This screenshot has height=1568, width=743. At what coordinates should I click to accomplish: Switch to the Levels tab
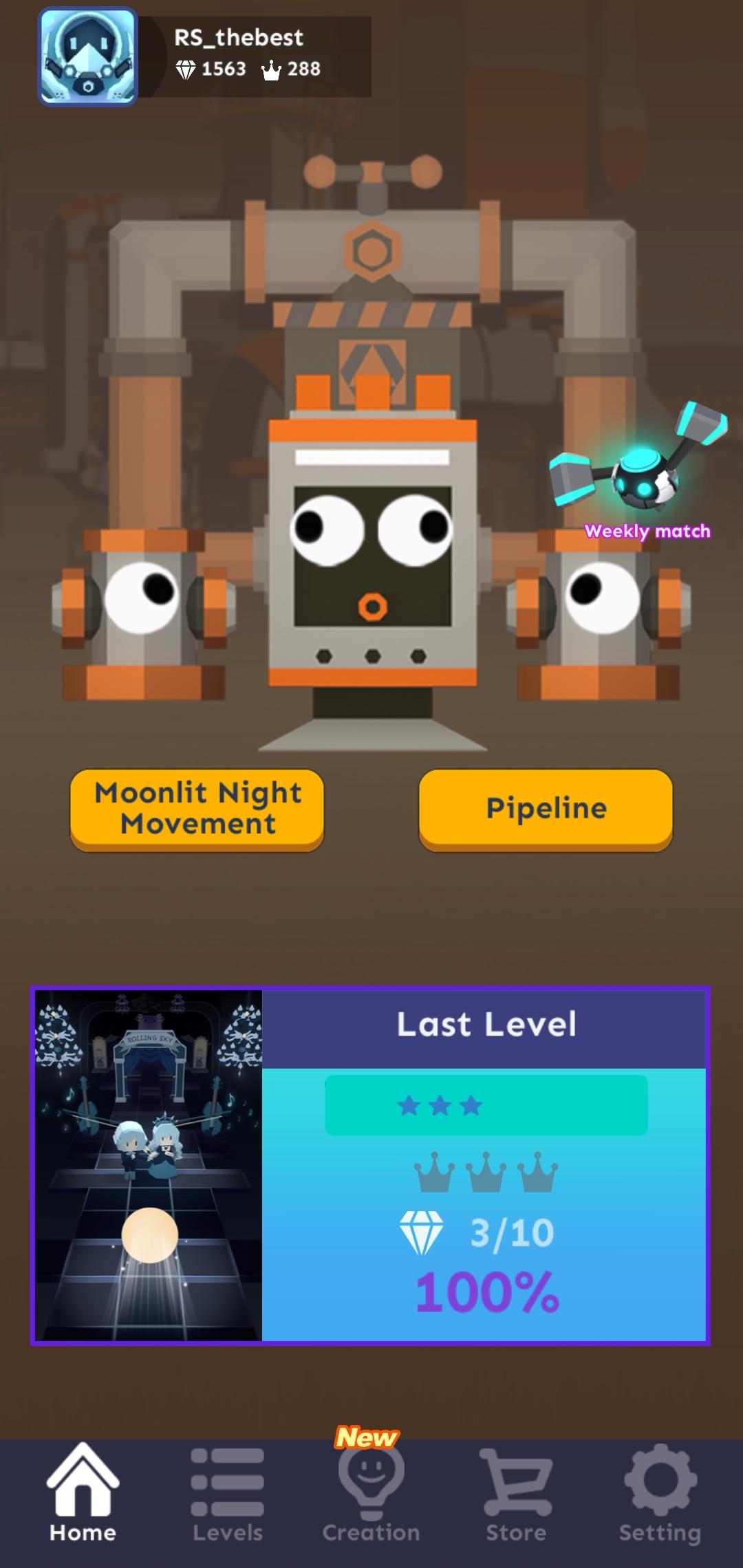coord(227,1494)
